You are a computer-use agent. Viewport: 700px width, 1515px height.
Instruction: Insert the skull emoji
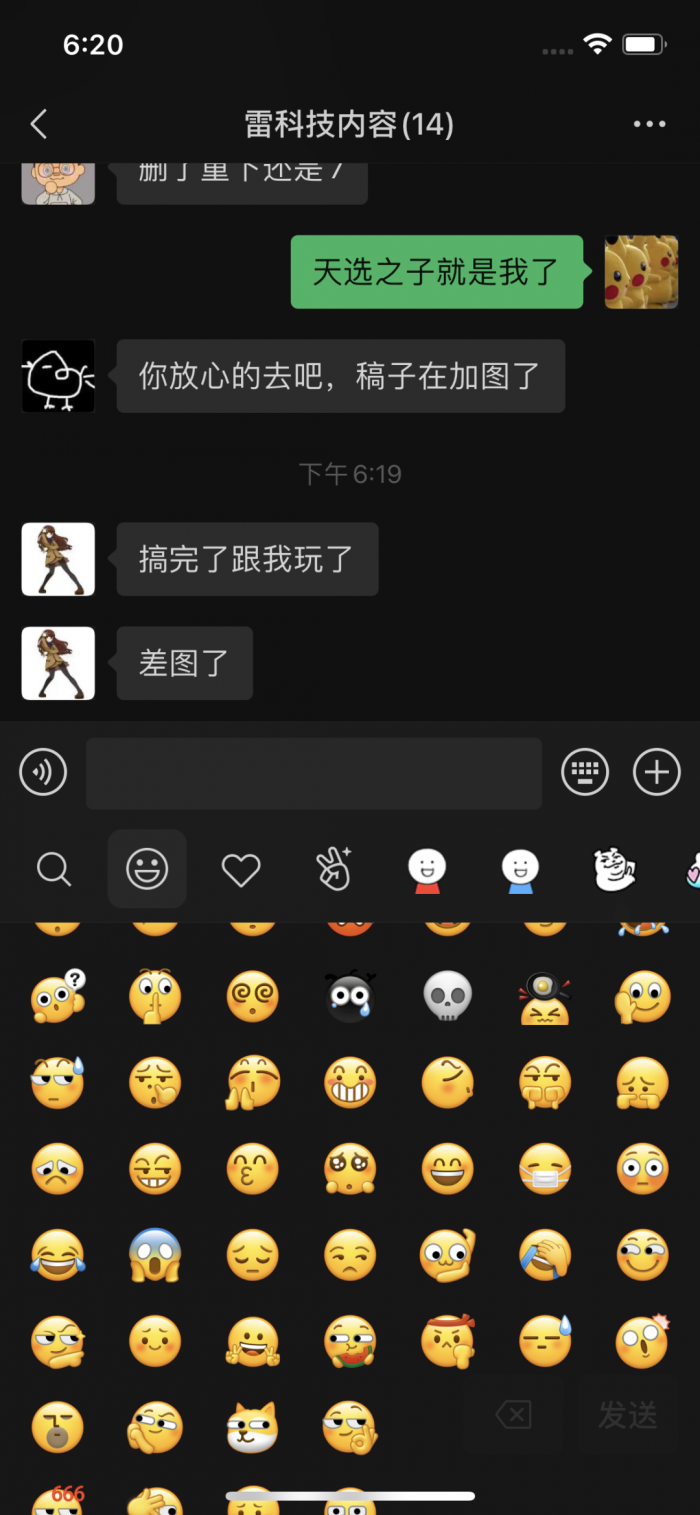tap(447, 997)
